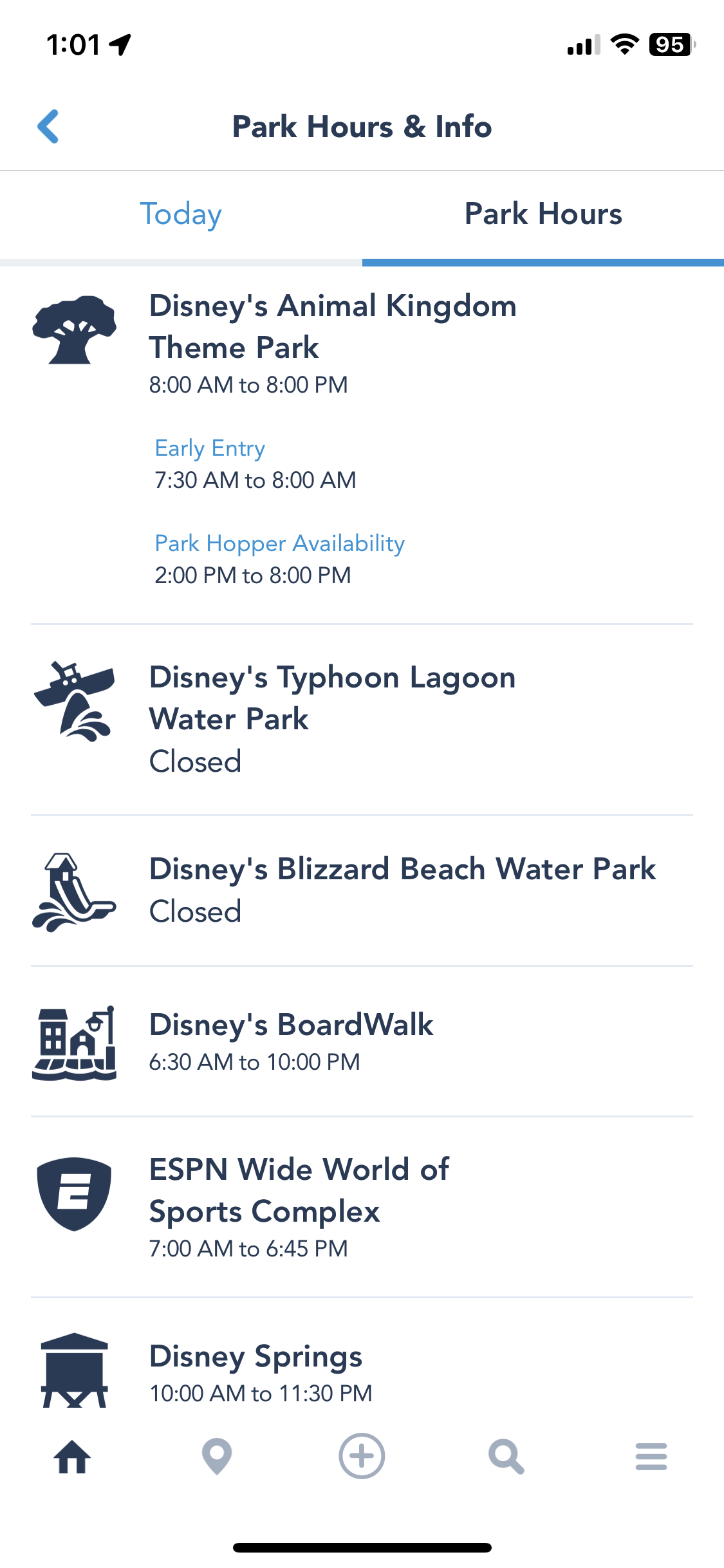Viewport: 724px width, 1568px height.
Task: Open the Early Entry link
Action: [x=210, y=448]
